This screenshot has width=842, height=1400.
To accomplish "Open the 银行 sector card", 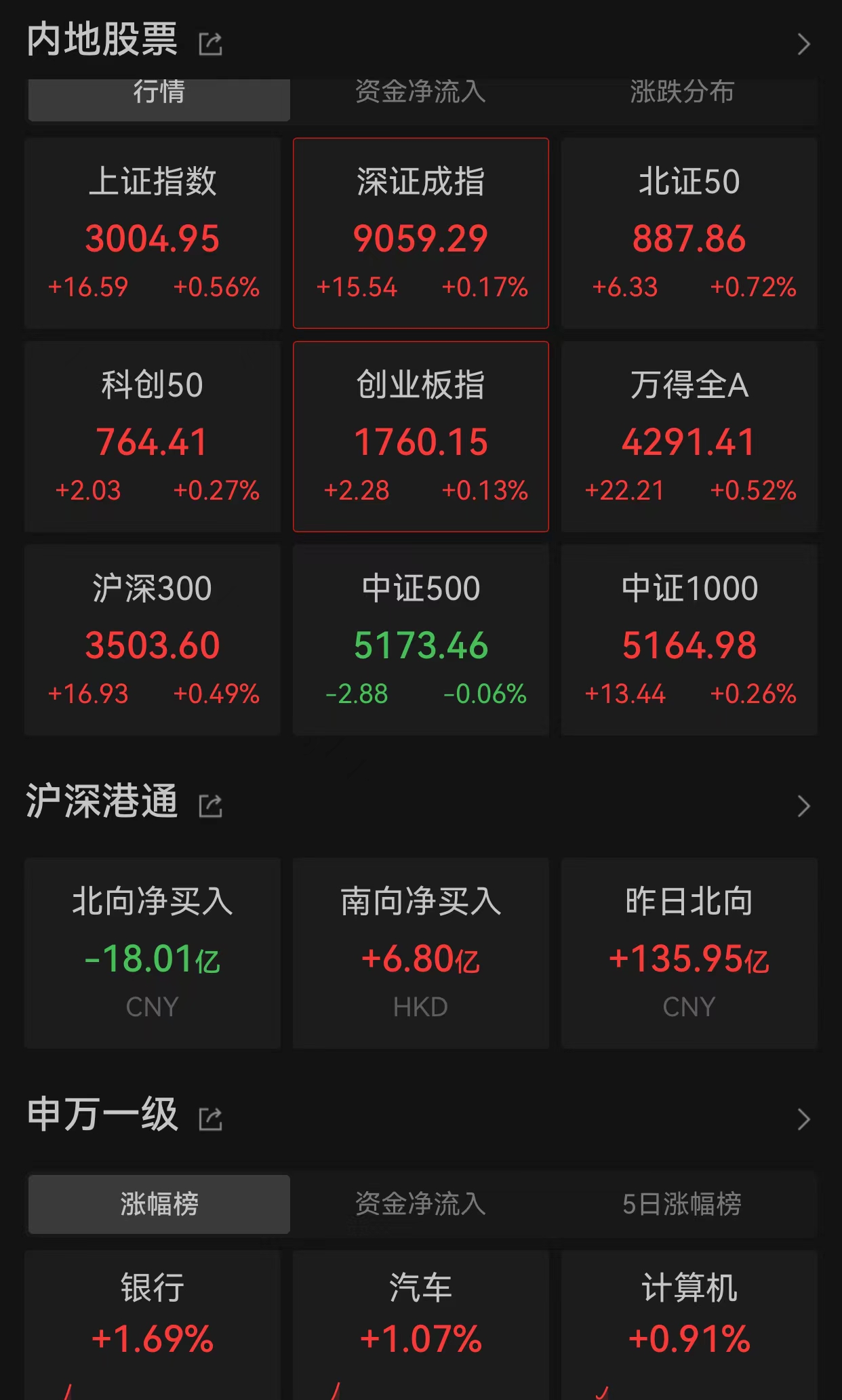I will tap(153, 1322).
